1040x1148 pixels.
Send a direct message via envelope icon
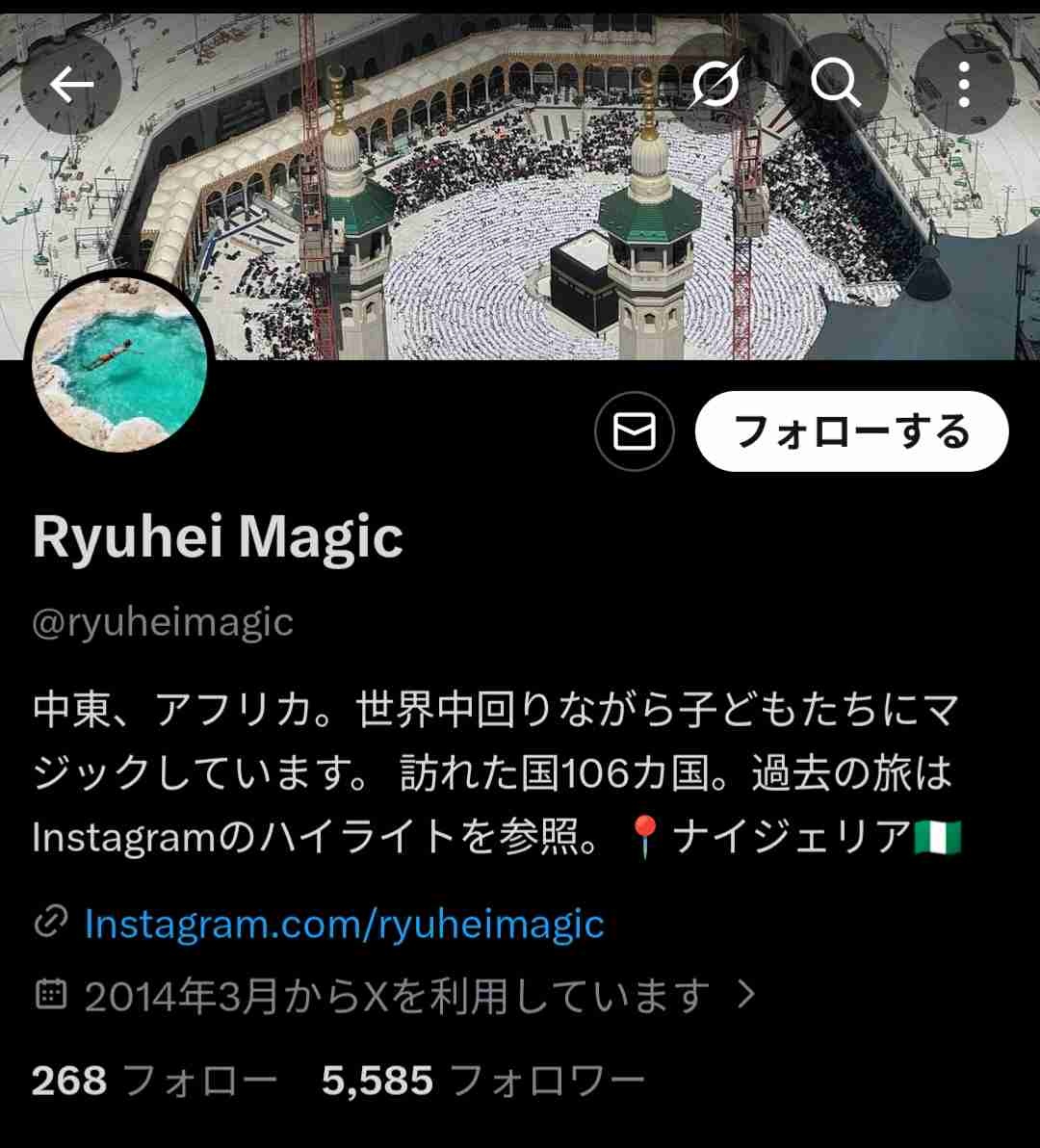pyautogui.click(x=634, y=431)
